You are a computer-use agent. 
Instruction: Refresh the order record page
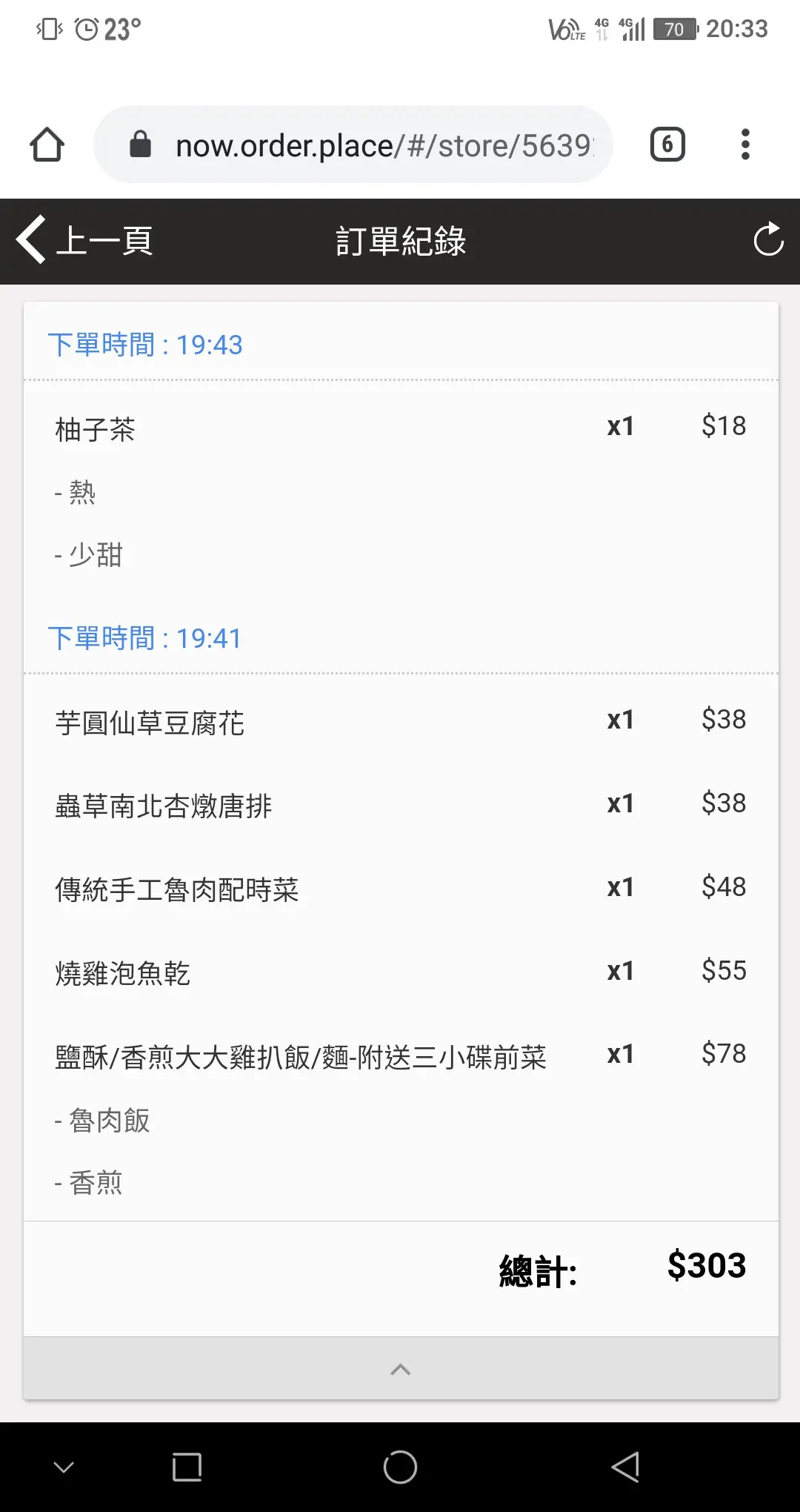tap(768, 240)
